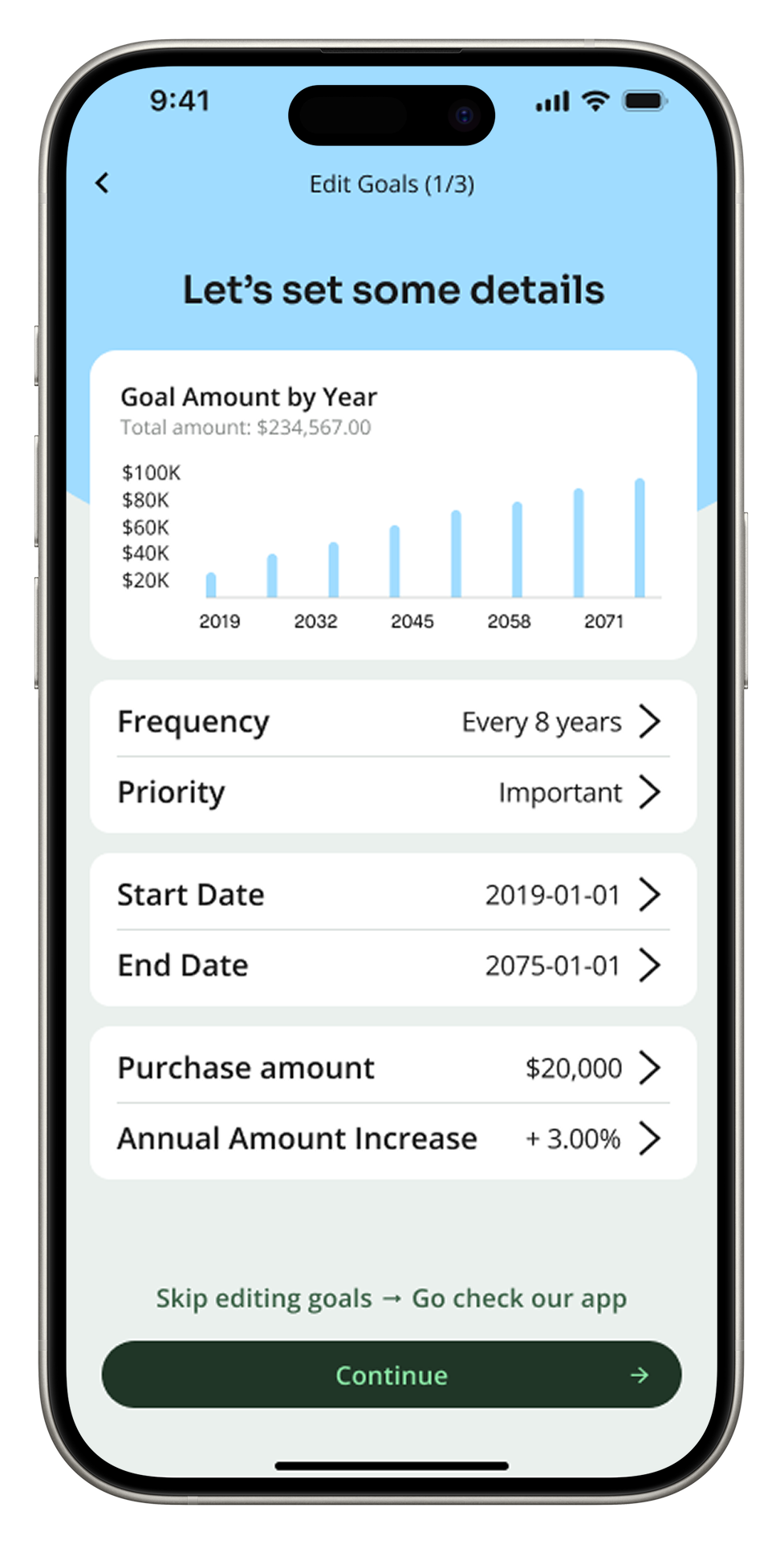Open the Frequency setting
Image resolution: width=784 pixels, height=1544 pixels.
tap(392, 721)
